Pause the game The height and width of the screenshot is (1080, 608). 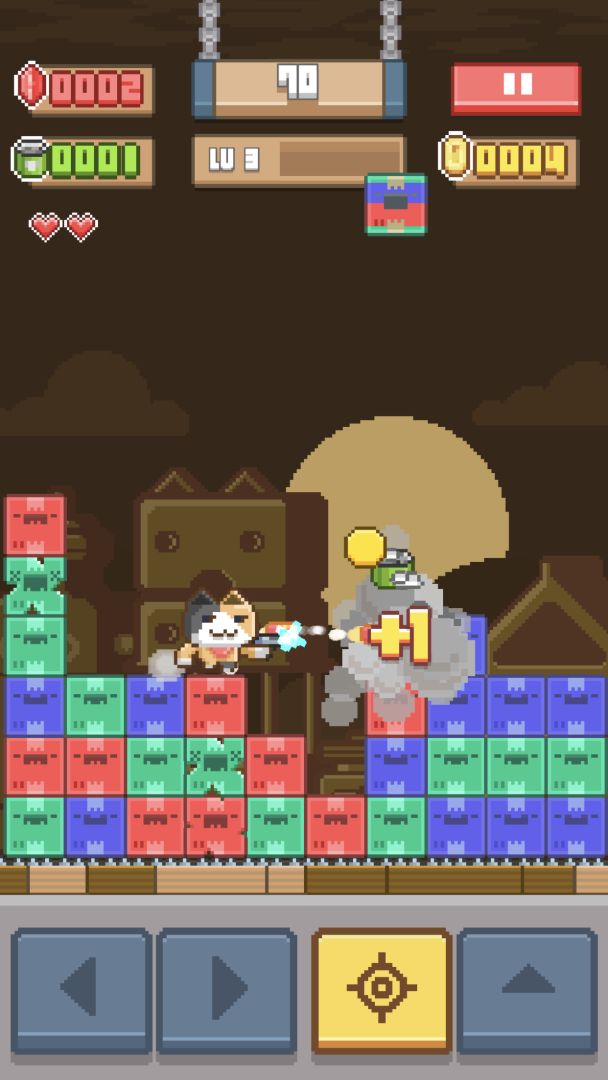click(x=516, y=88)
